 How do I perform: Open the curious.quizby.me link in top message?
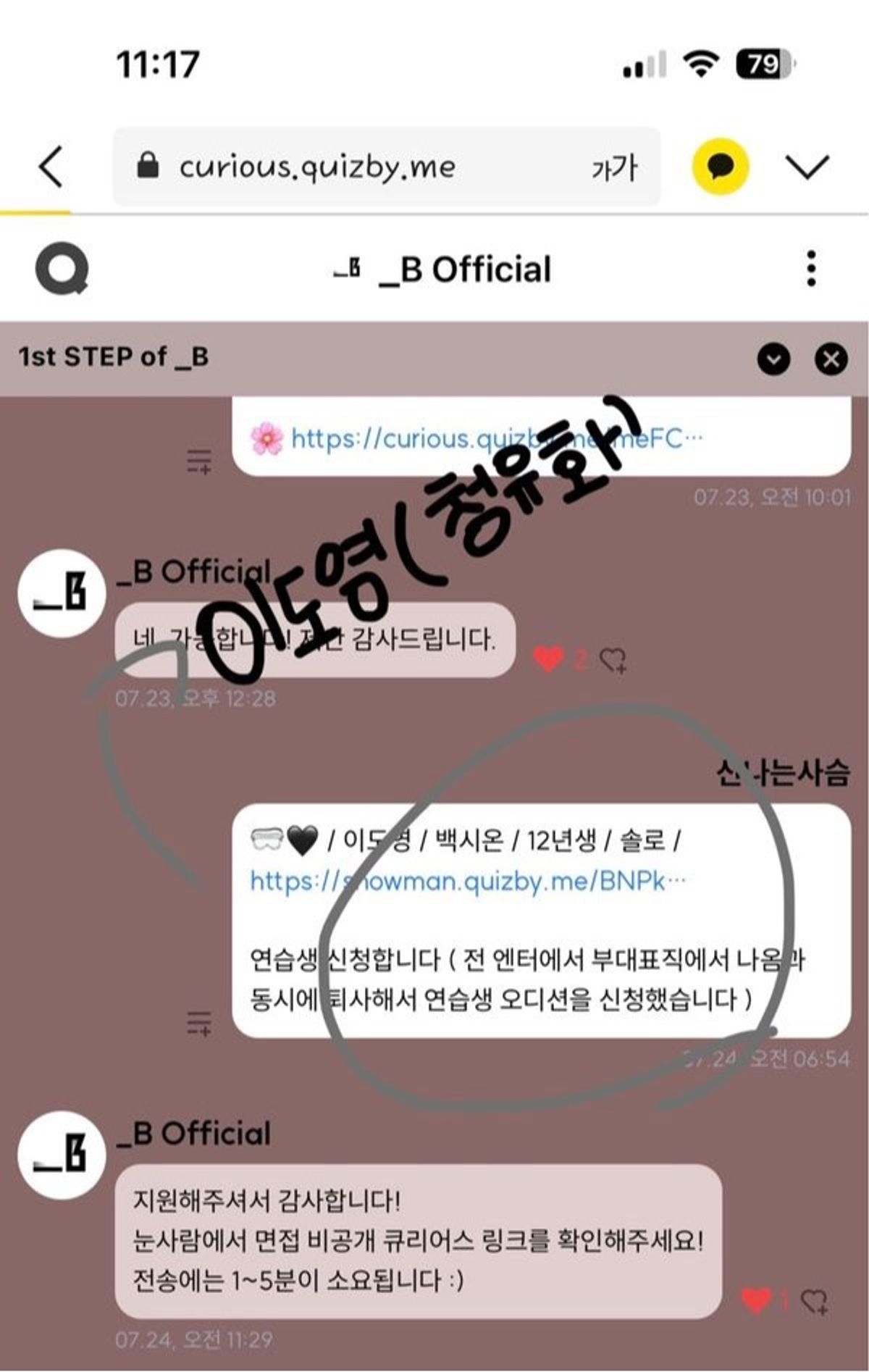coord(485,438)
